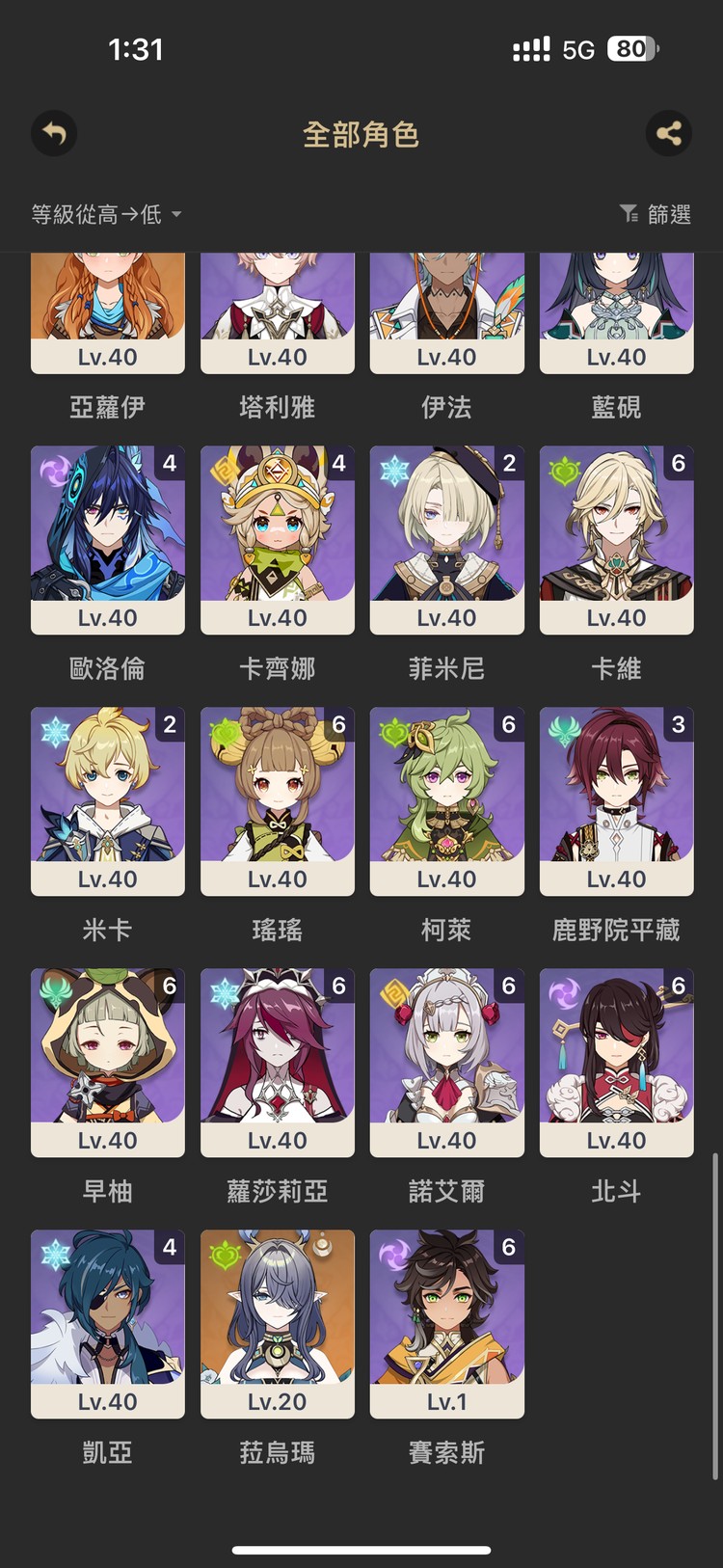This screenshot has width=723, height=1568.
Task: Open the Lv.1 賽索斯 card
Action: (x=447, y=1323)
